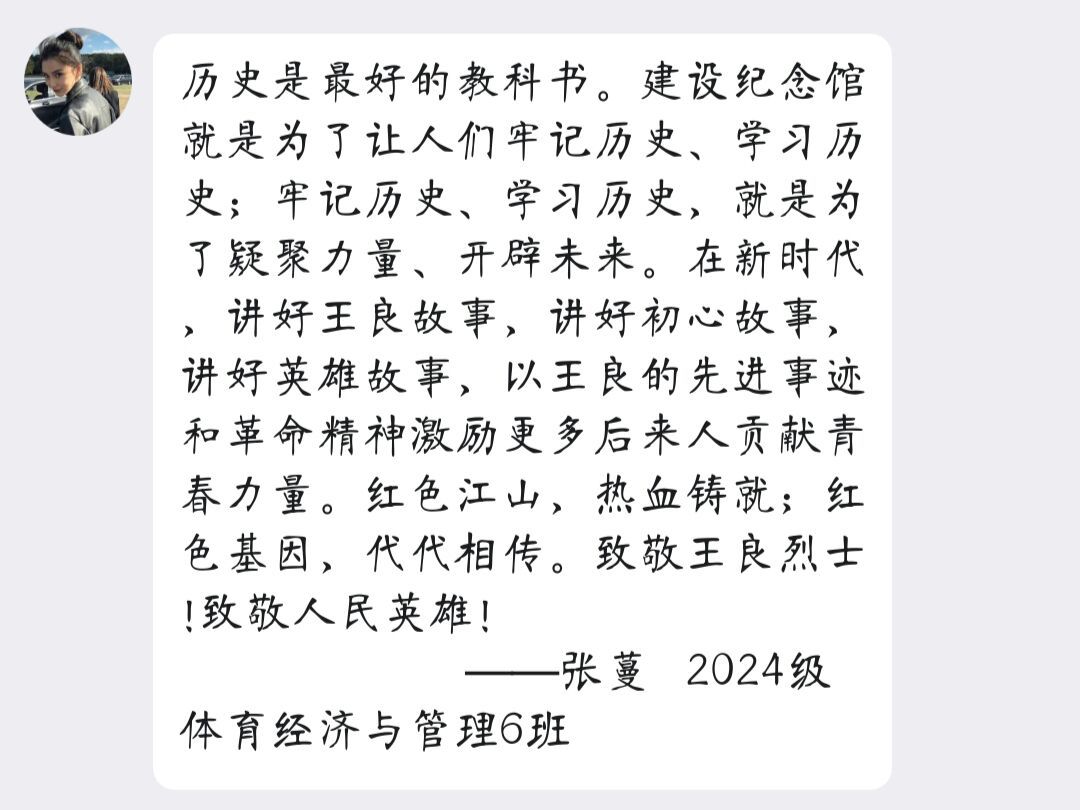This screenshot has height=810, width=1080.
Task: Open the message sender's profile avatar
Action: pos(78,81)
